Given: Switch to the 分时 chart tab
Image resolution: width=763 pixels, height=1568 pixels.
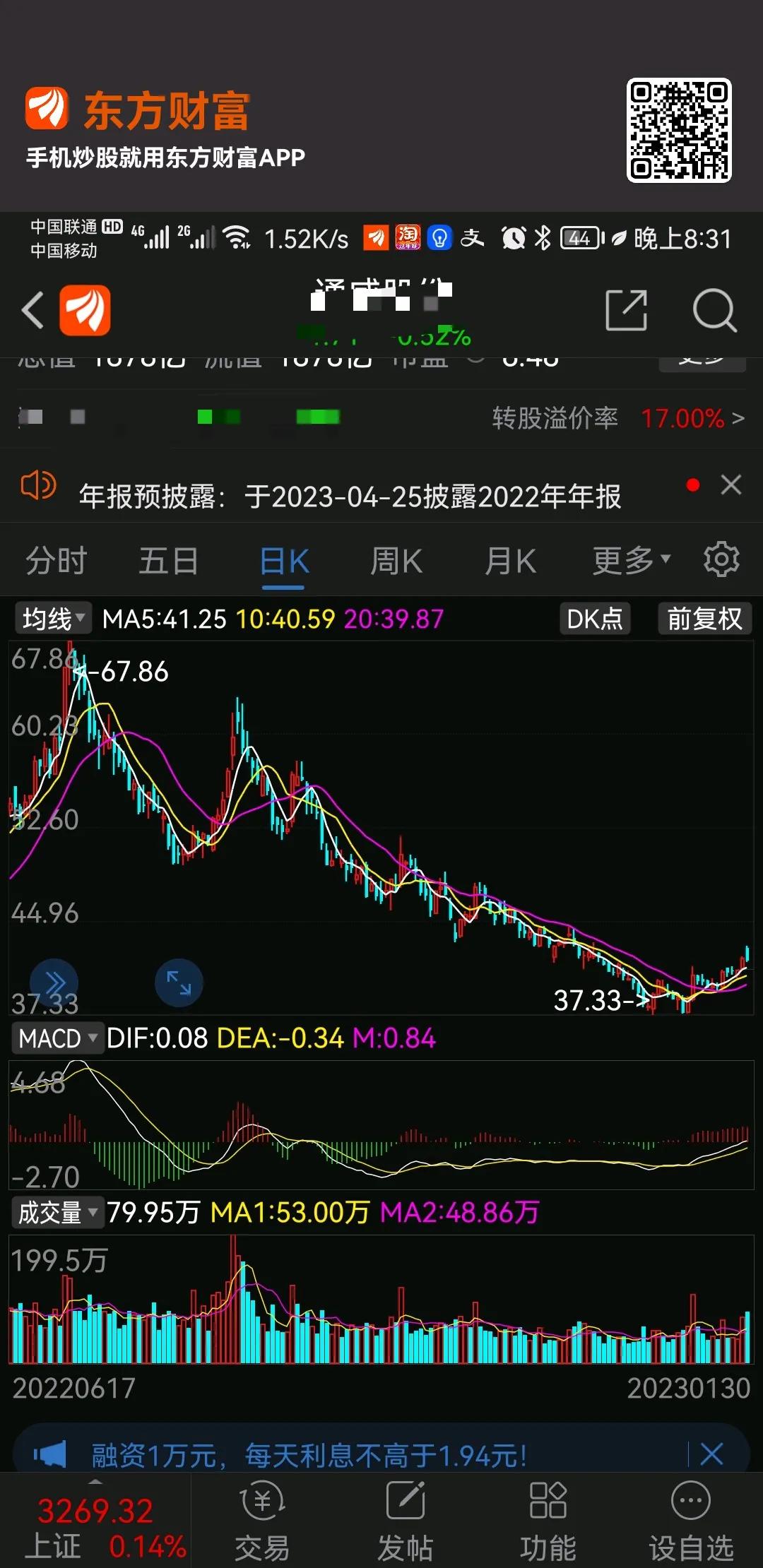Looking at the screenshot, I should point(57,560).
